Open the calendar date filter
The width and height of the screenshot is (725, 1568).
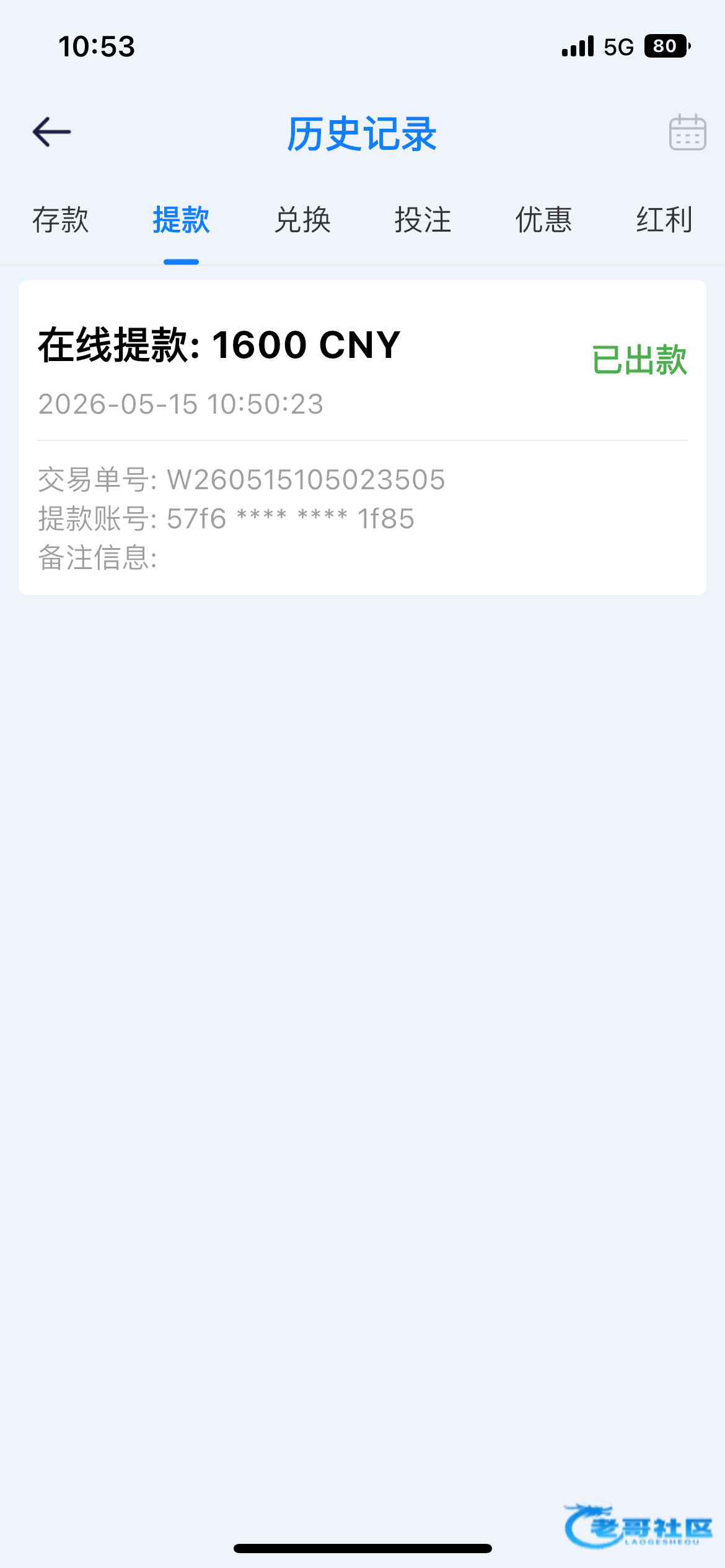click(687, 132)
